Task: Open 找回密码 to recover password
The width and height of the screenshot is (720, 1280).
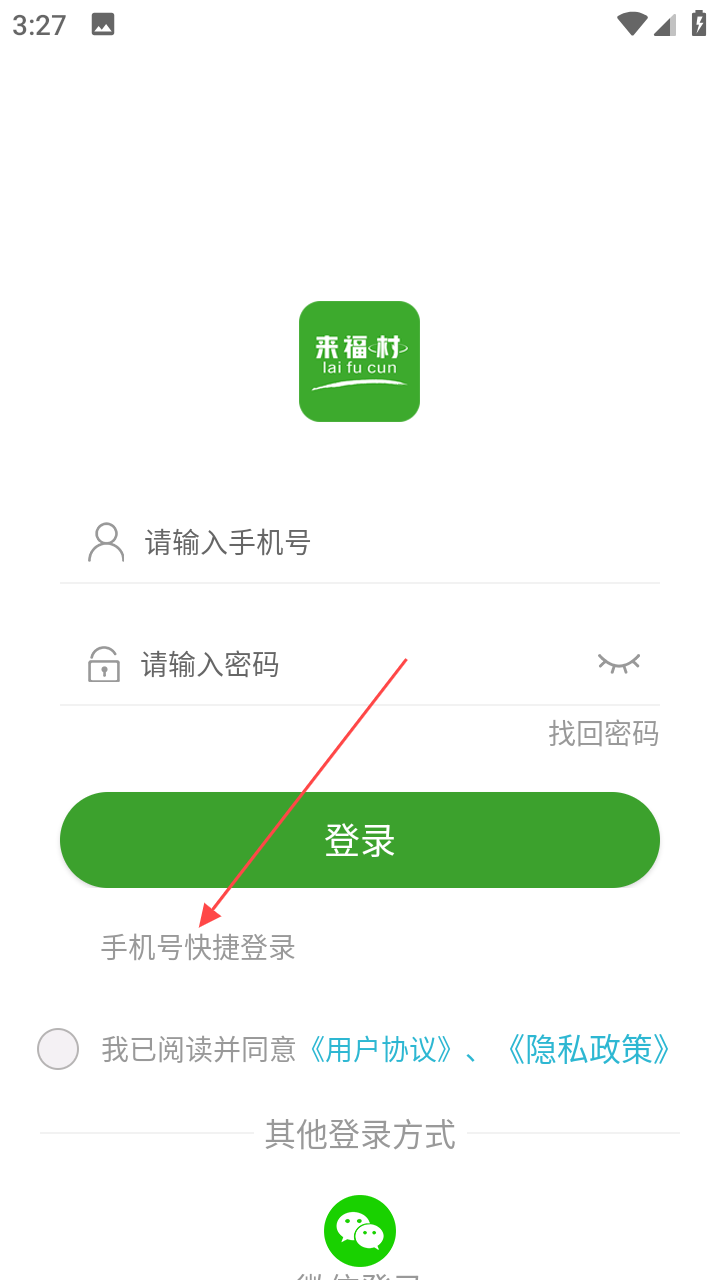Action: (x=603, y=734)
